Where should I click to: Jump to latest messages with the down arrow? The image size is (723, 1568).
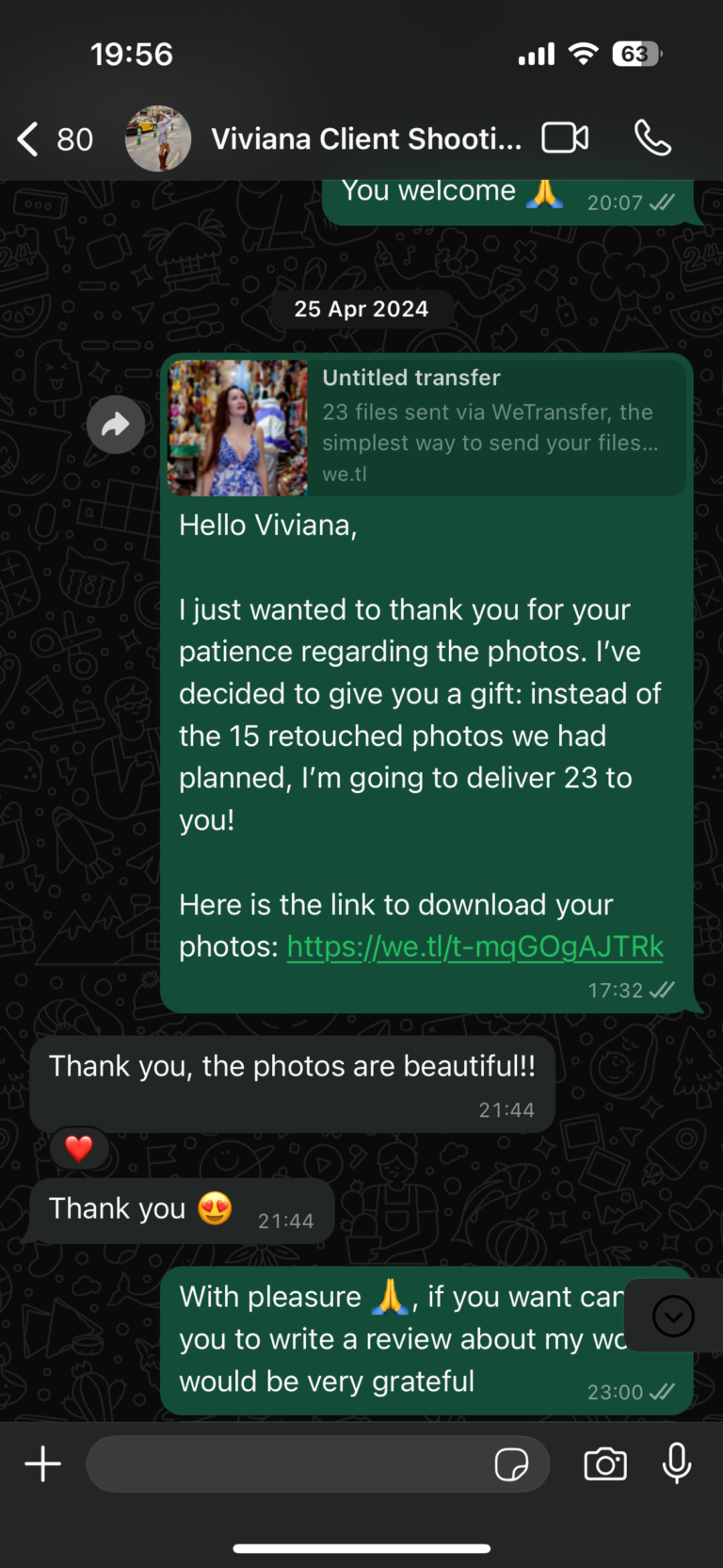[673, 1316]
